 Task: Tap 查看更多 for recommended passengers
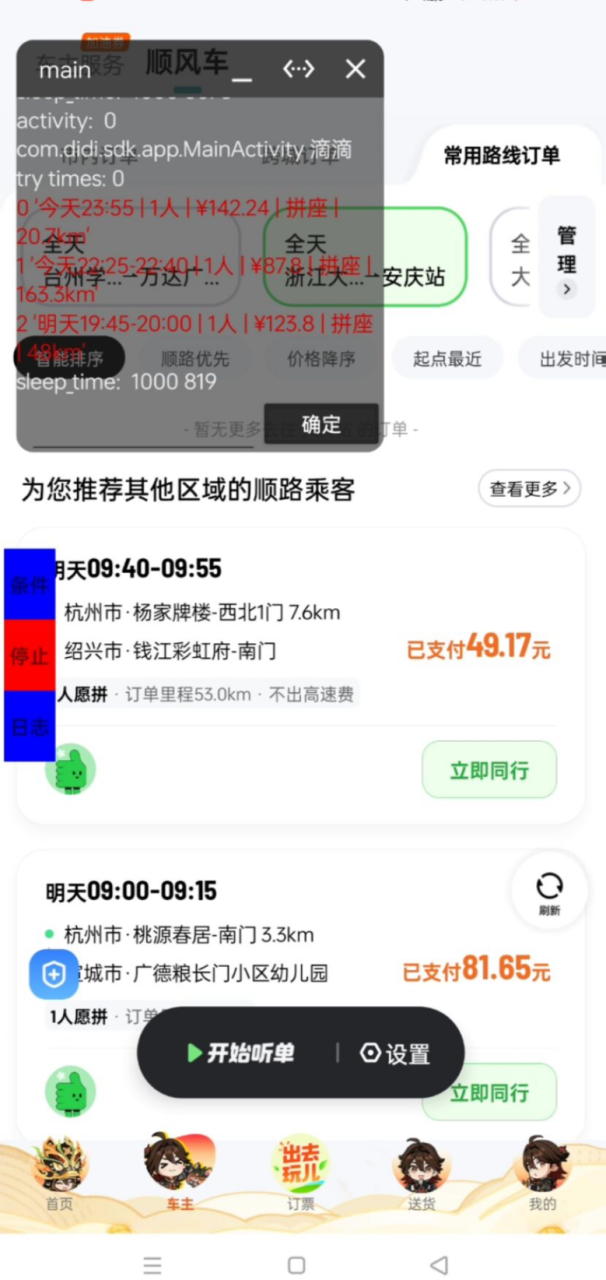pos(529,489)
